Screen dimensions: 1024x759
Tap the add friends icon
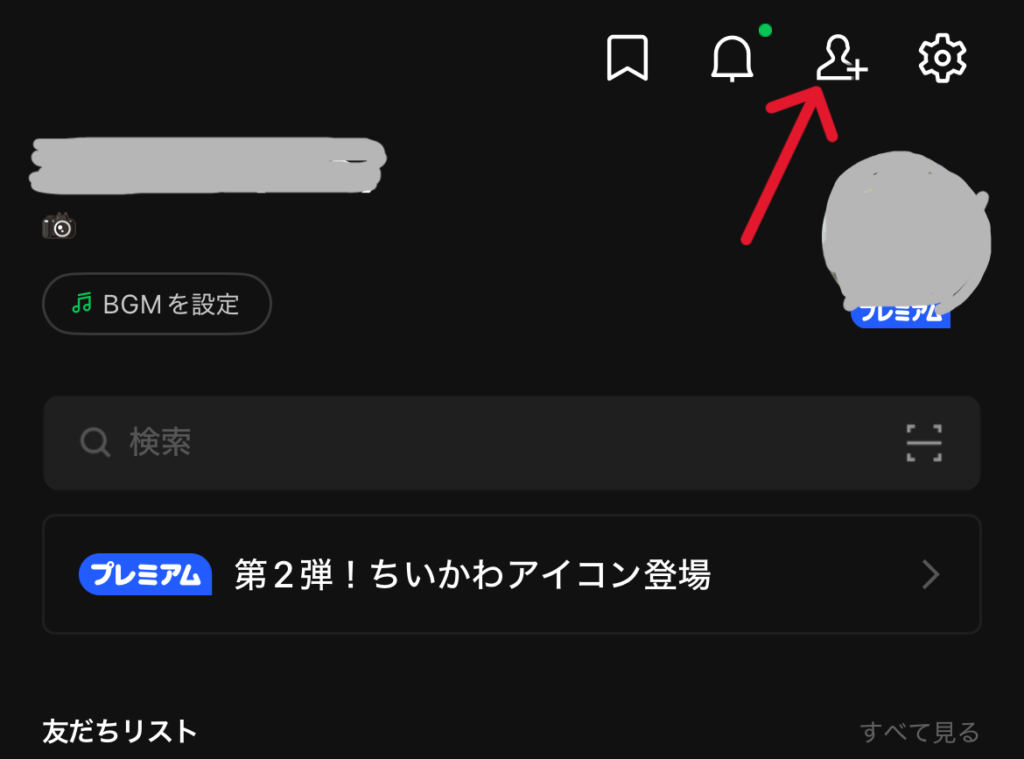pyautogui.click(x=840, y=58)
